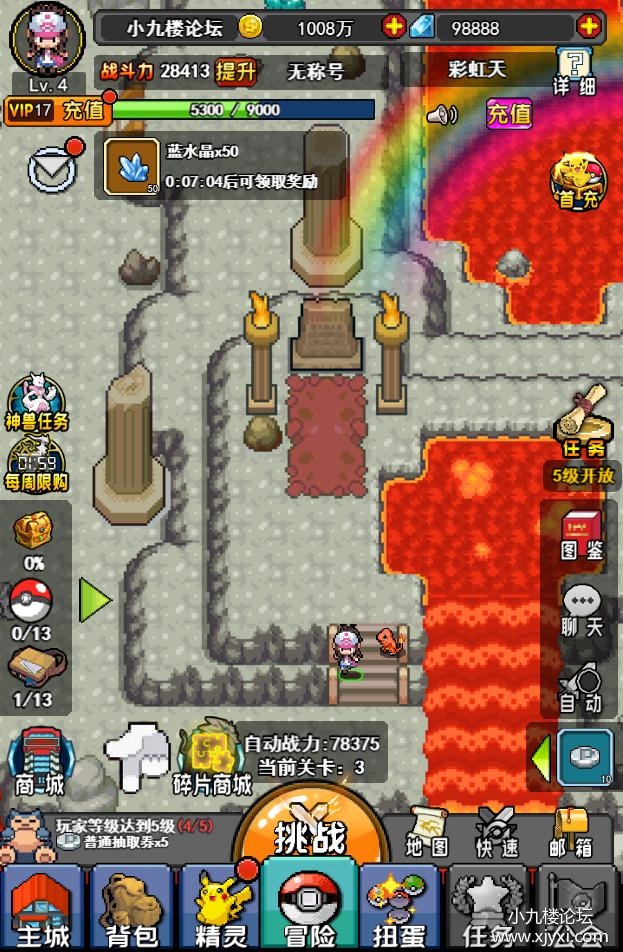Tap the 快速 quick battle button
This screenshot has width=623, height=952.
496,832
